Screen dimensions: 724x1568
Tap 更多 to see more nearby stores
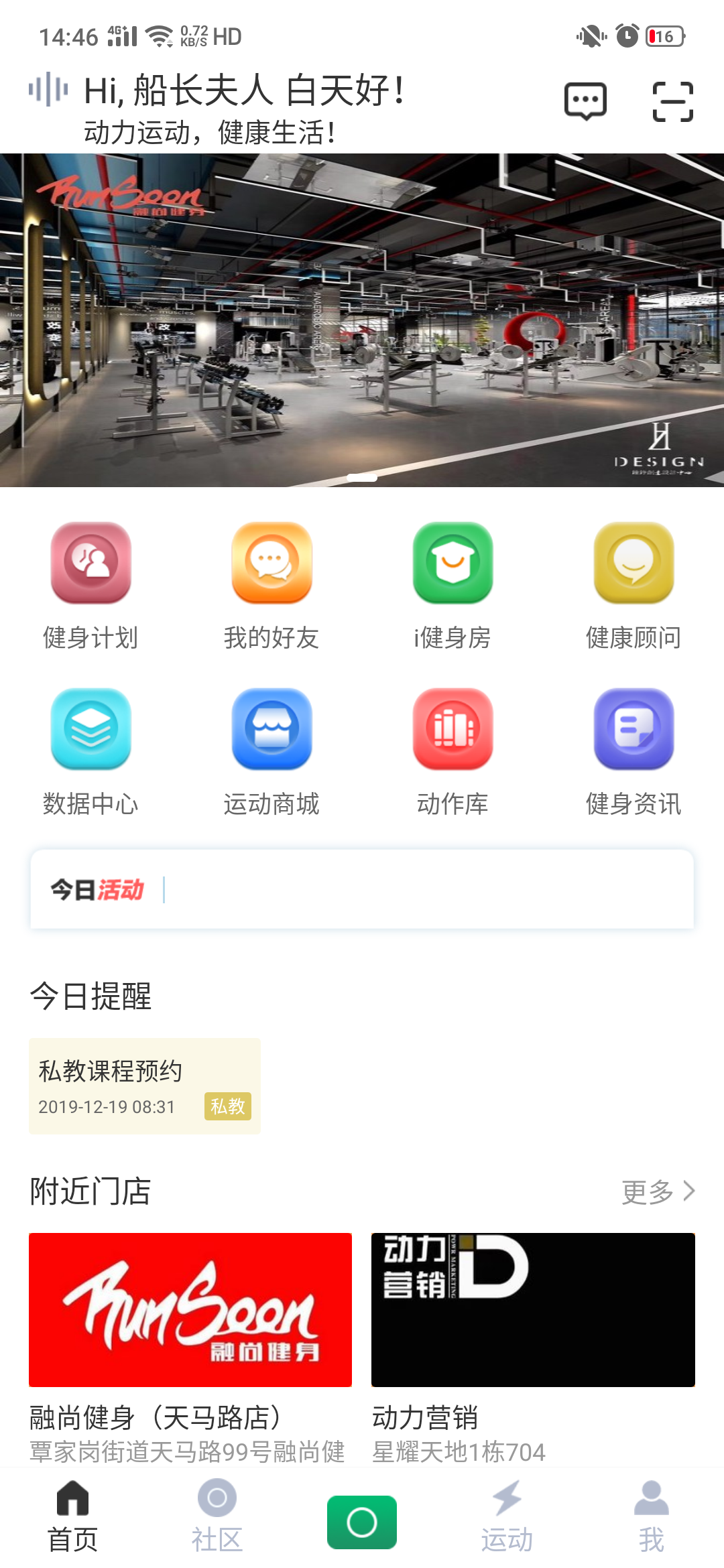658,1192
